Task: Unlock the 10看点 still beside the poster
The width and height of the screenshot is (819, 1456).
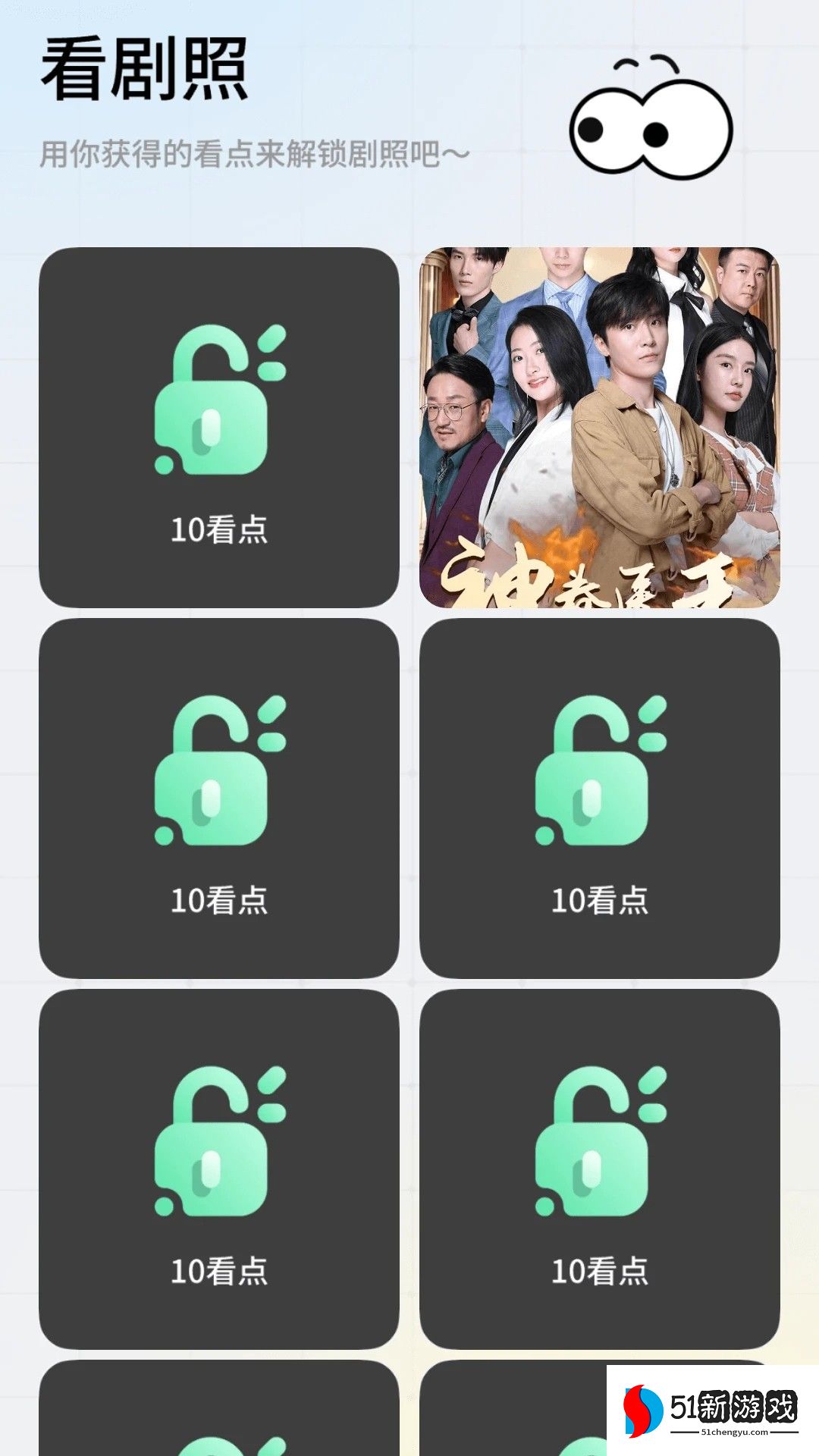Action: (219, 427)
